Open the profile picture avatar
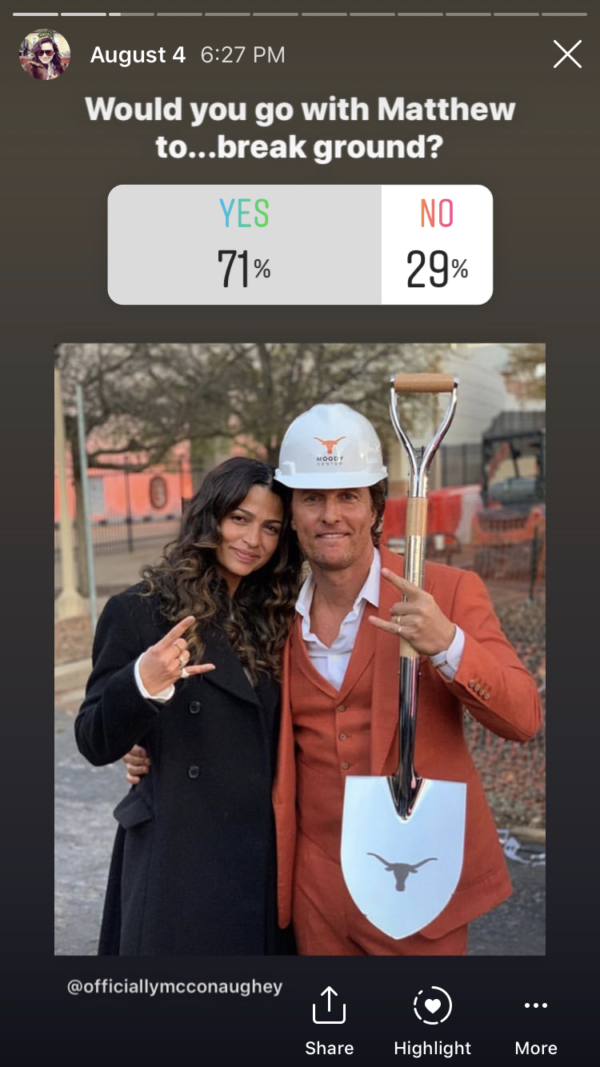Viewport: 600px width, 1067px height. point(45,54)
